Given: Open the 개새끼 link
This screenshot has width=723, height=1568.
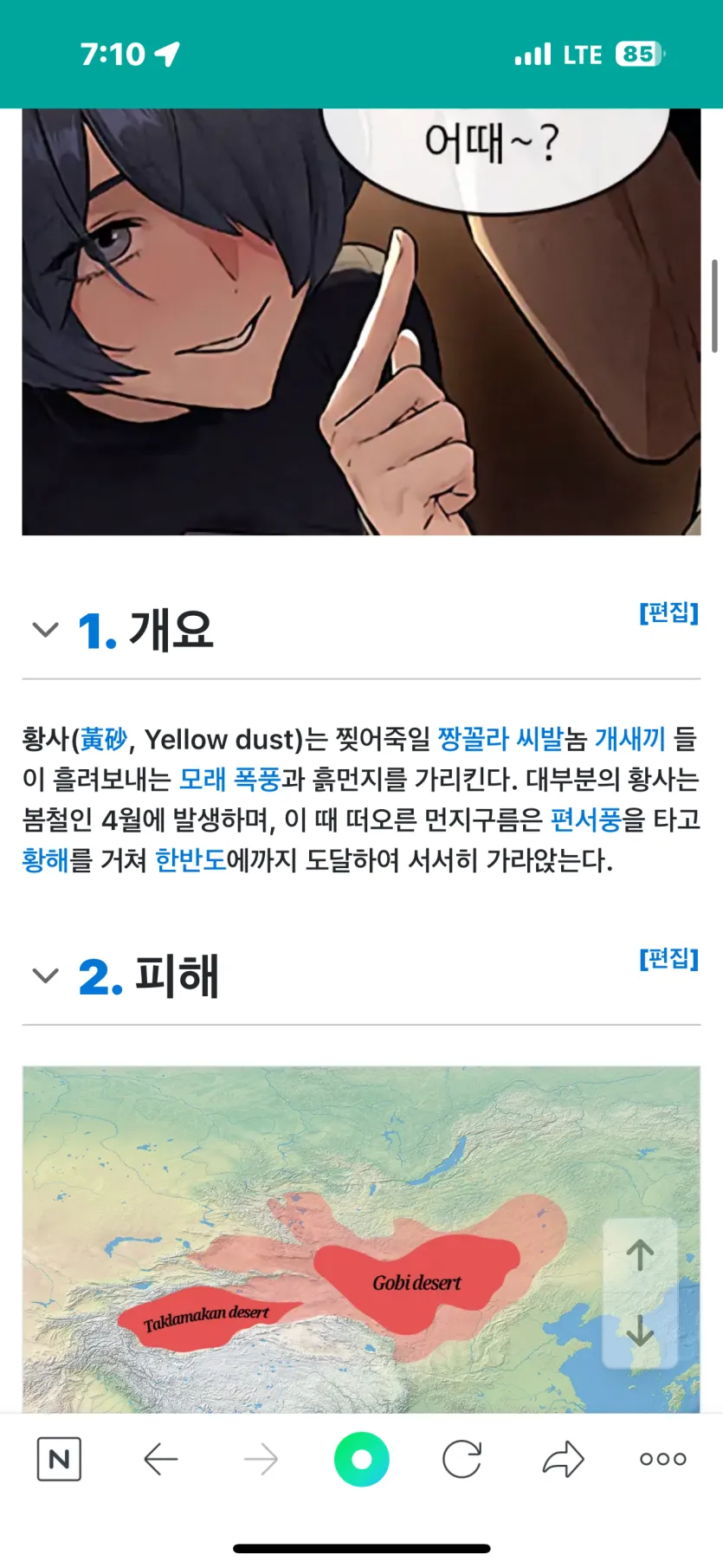Looking at the screenshot, I should point(629,740).
